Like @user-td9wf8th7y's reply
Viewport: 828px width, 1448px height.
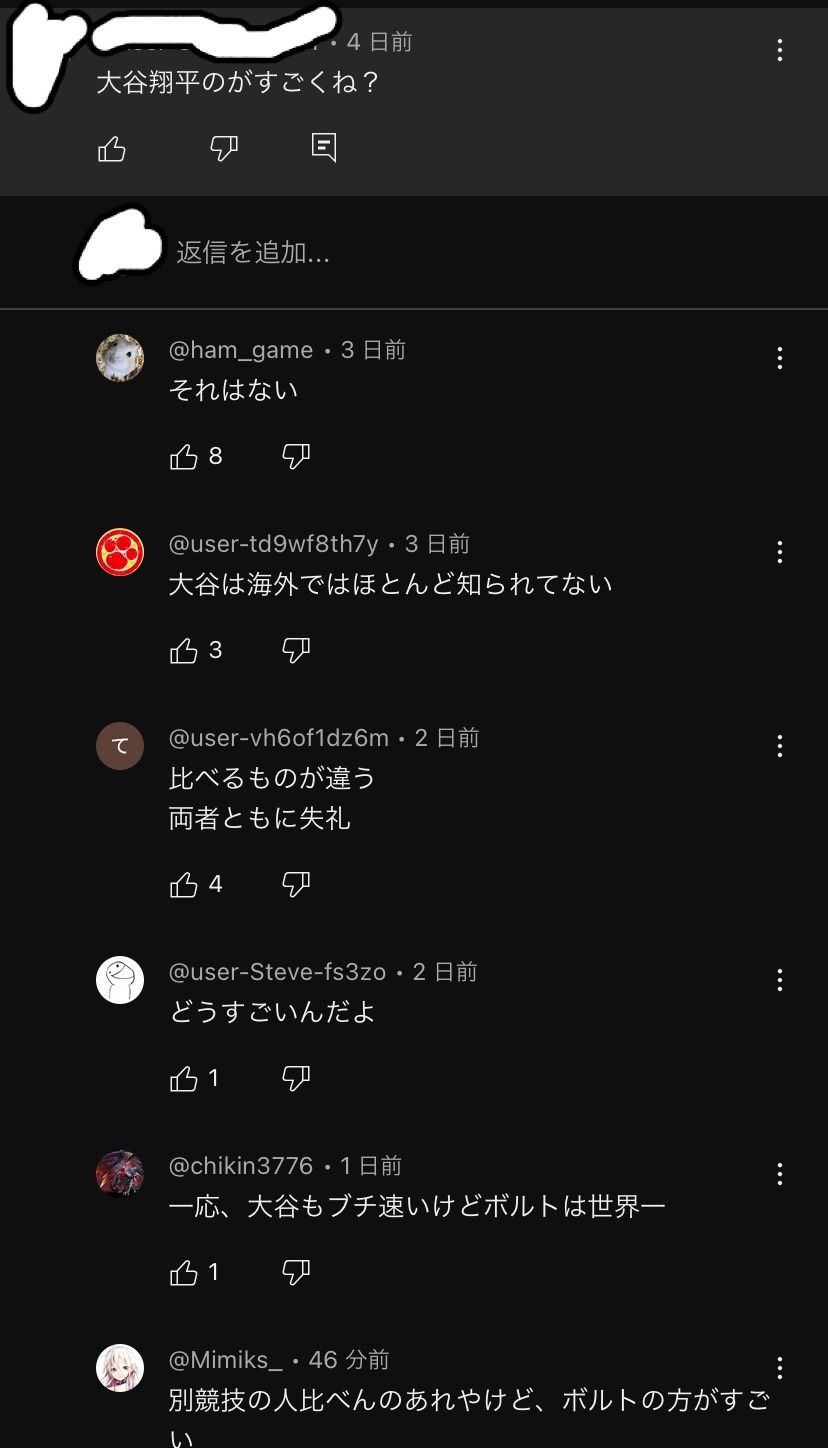(184, 651)
